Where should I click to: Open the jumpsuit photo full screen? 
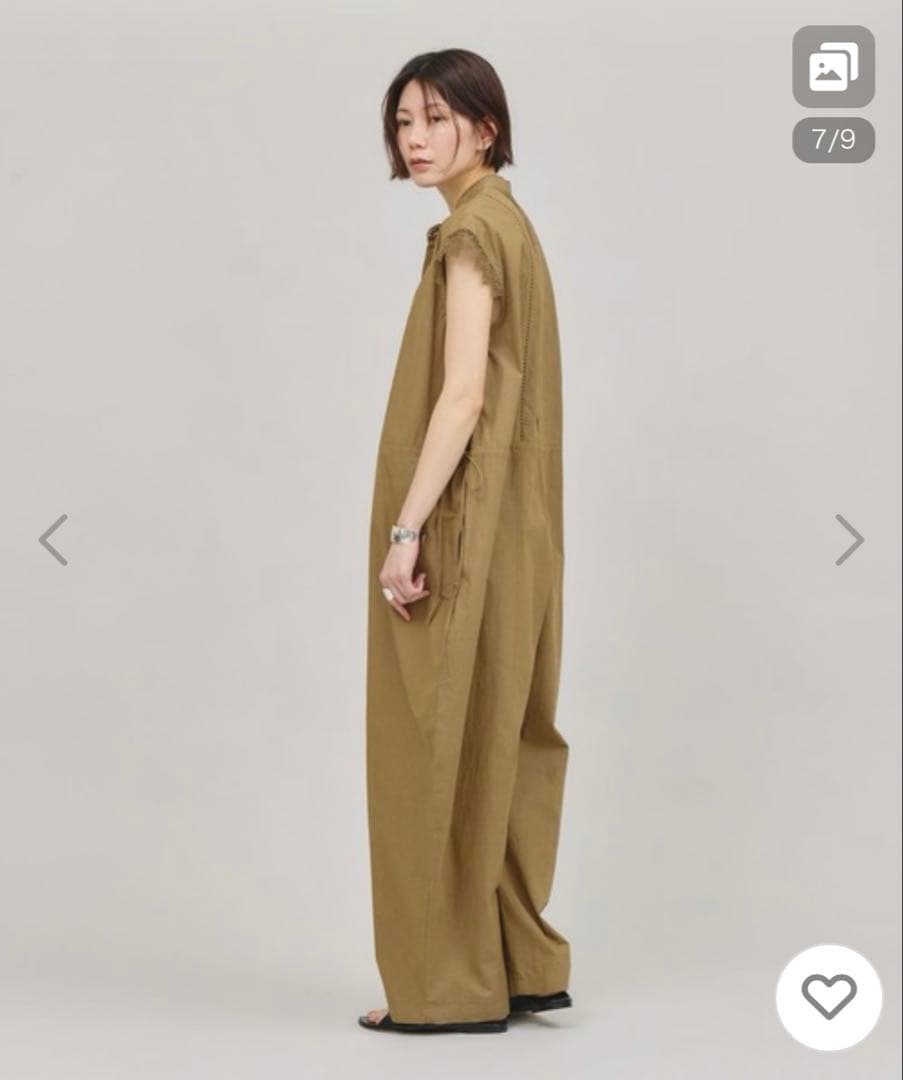pyautogui.click(x=466, y=600)
